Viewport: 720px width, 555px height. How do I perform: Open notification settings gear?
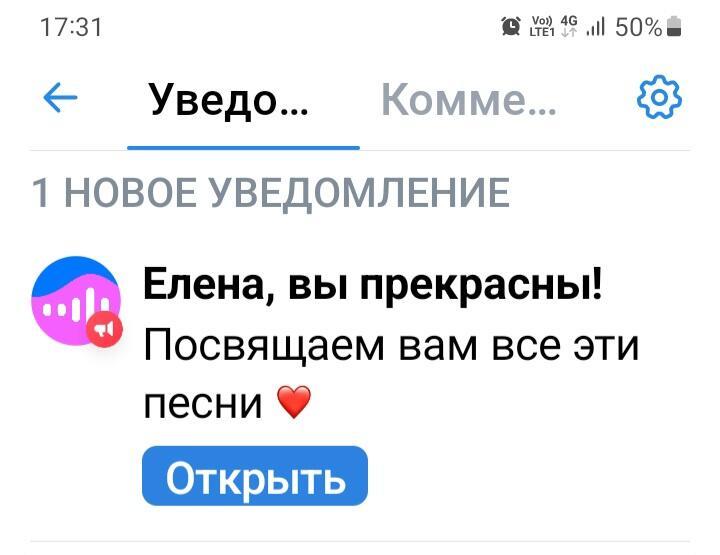pos(659,98)
